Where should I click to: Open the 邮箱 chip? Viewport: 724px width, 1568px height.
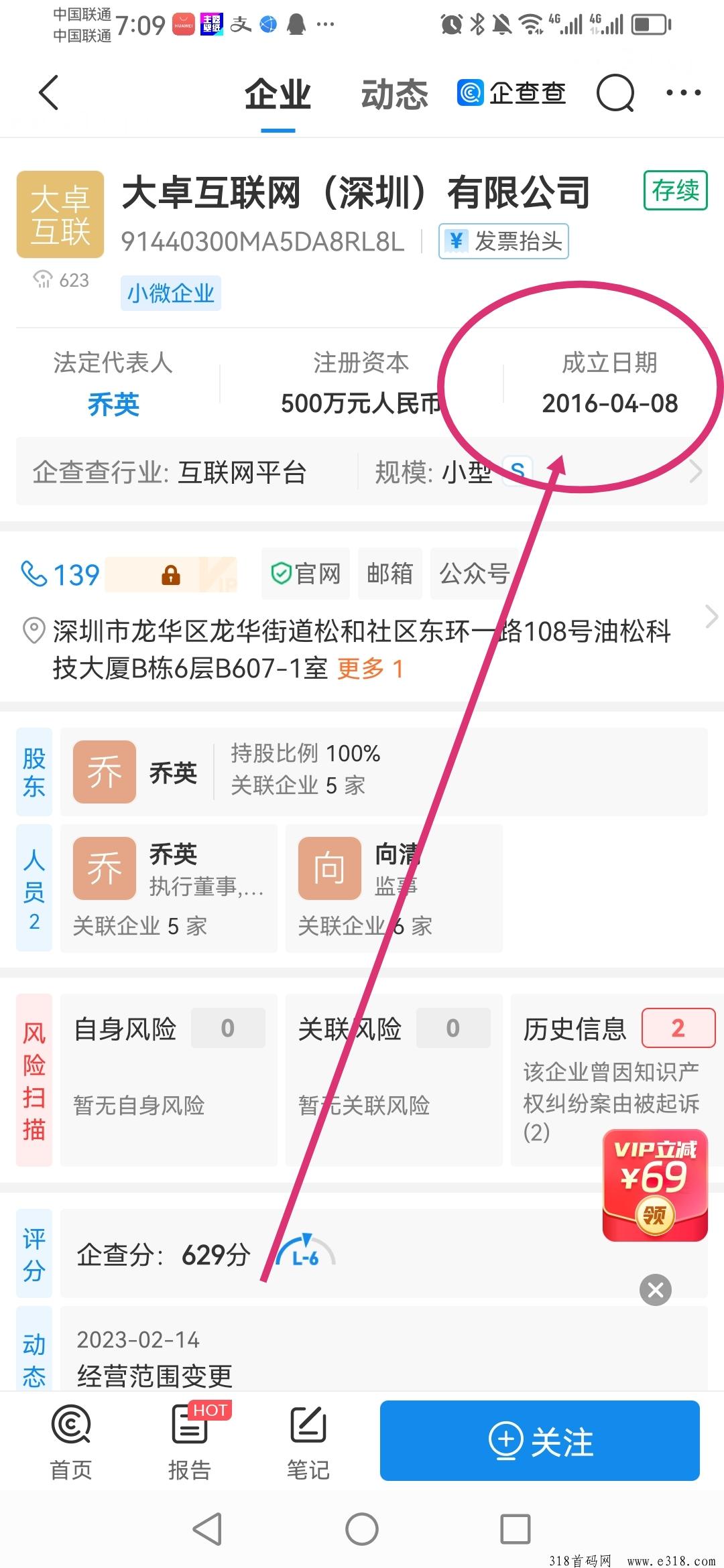389,574
